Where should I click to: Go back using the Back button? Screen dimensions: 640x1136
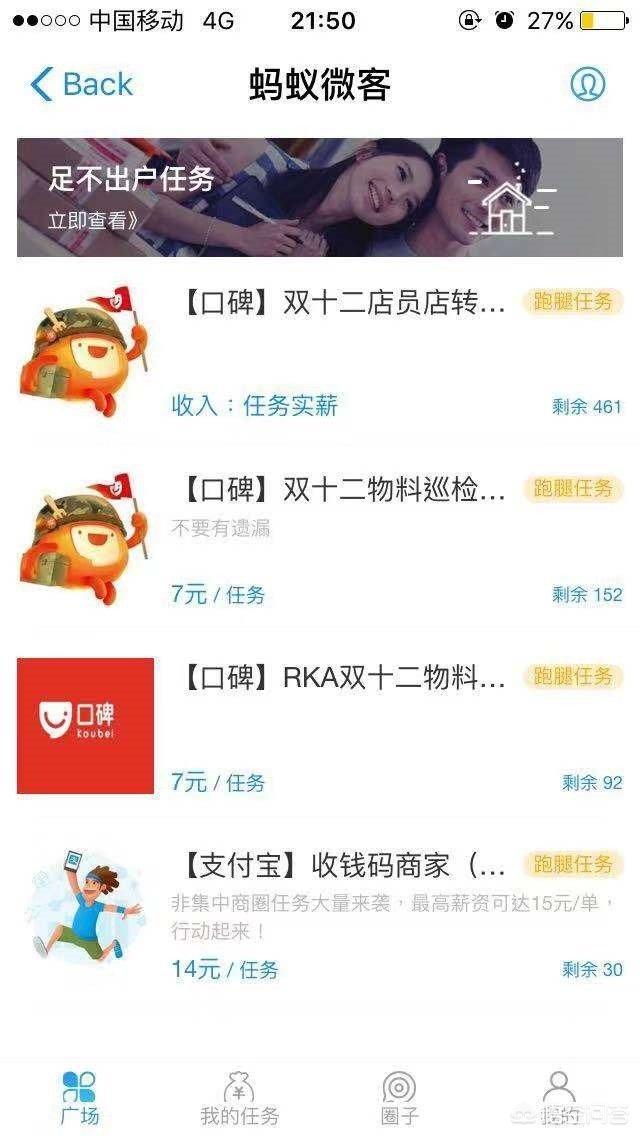tap(81, 85)
